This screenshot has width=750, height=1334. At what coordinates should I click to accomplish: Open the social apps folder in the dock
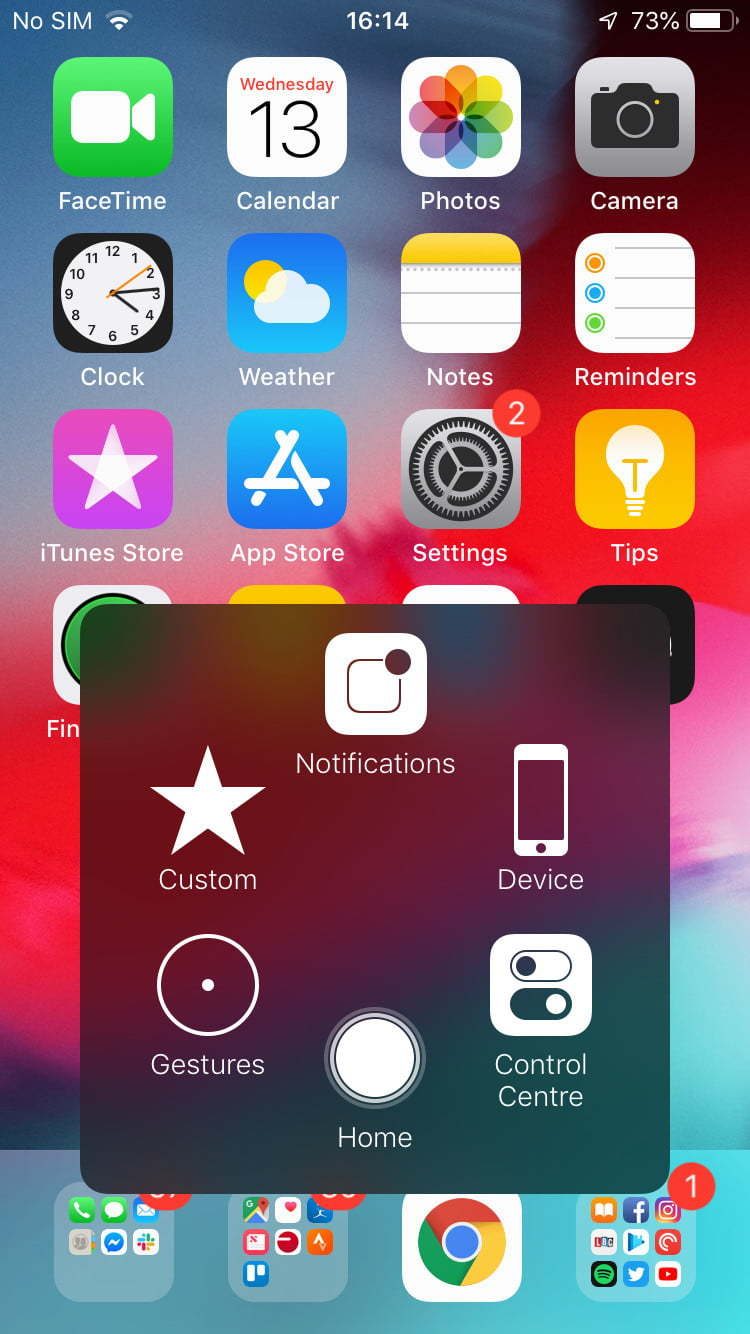click(634, 1243)
